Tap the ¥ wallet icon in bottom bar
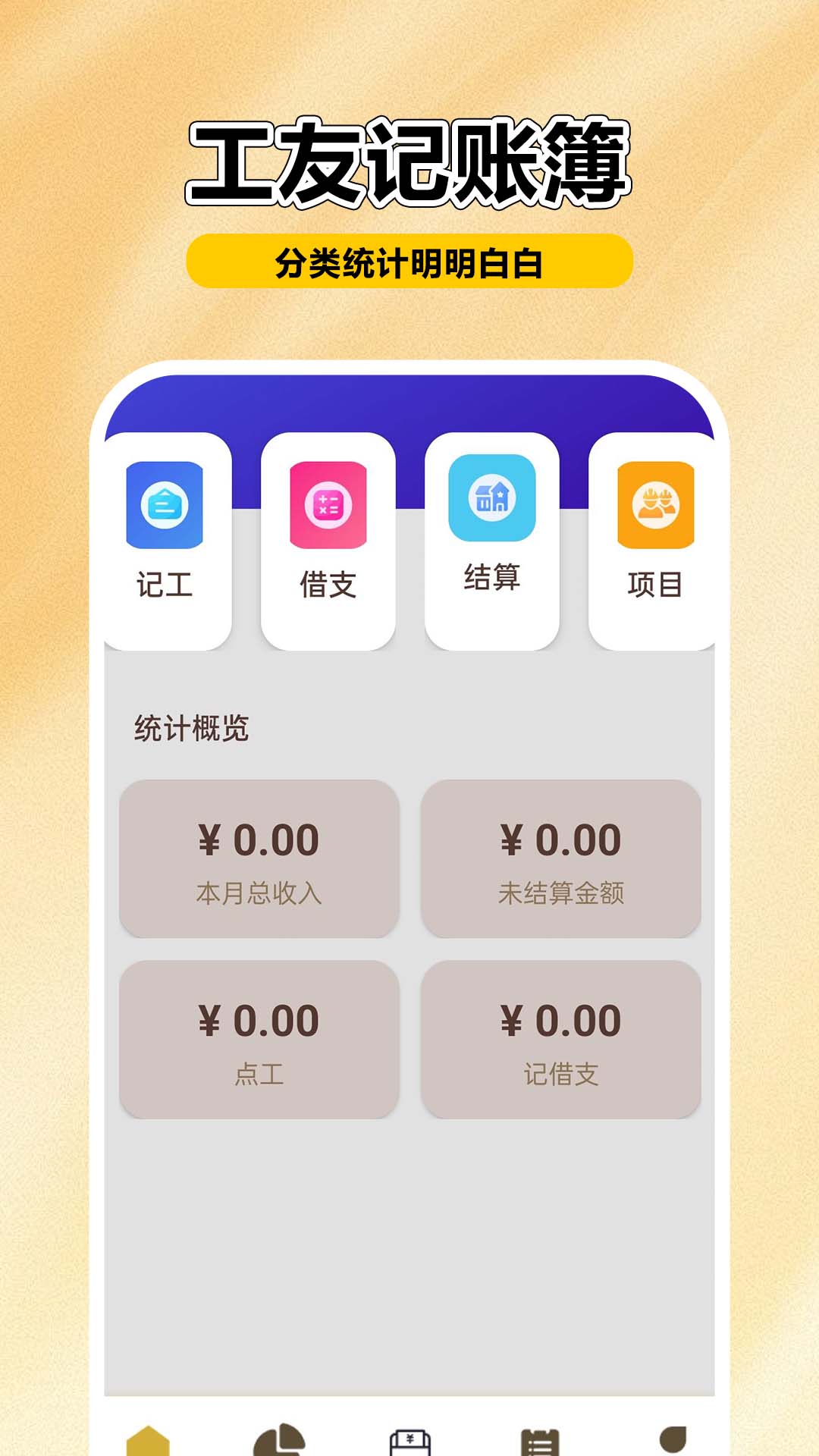Screen dimensions: 819x1456 (x=409, y=1439)
